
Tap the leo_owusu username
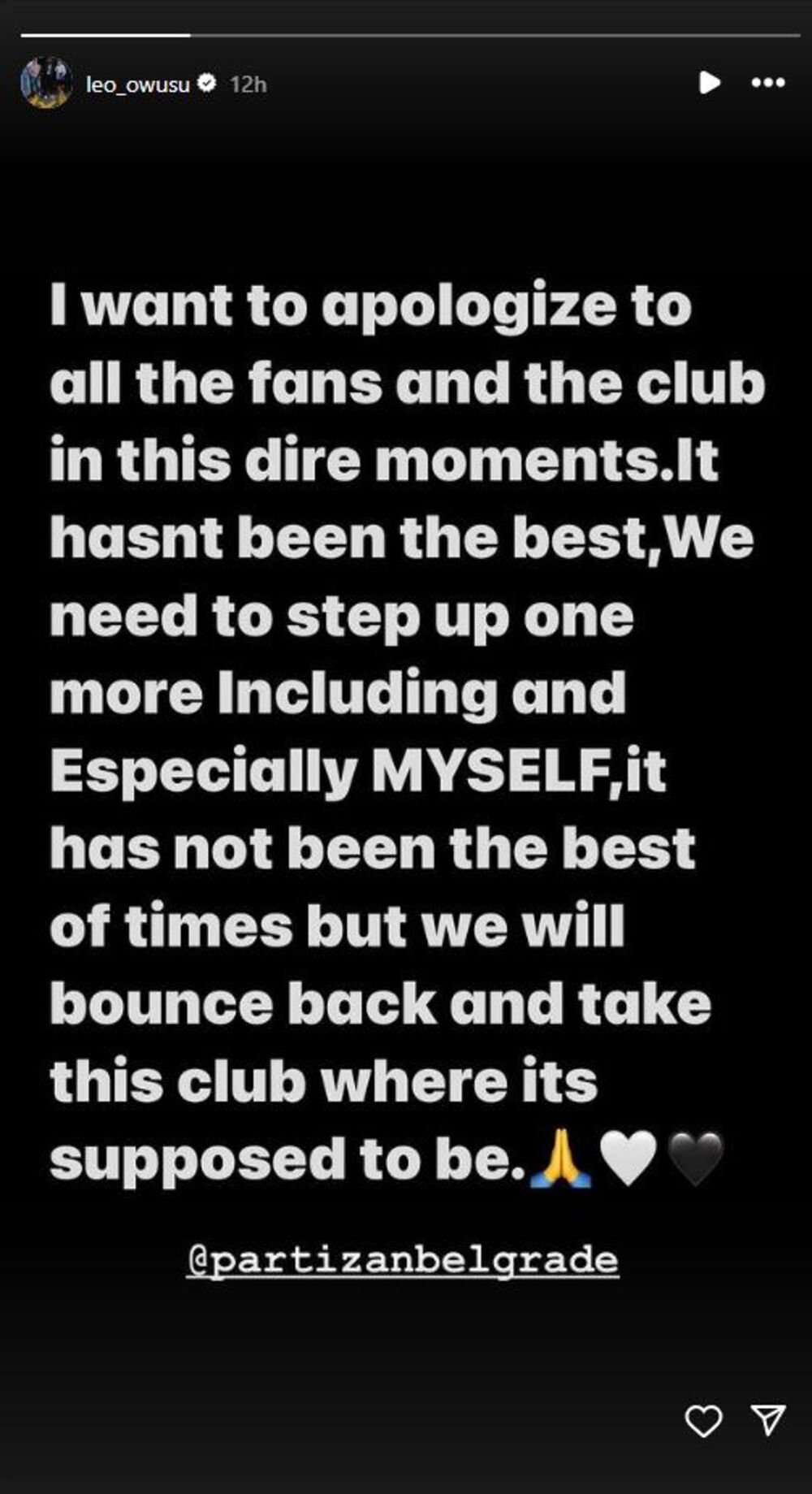point(137,84)
